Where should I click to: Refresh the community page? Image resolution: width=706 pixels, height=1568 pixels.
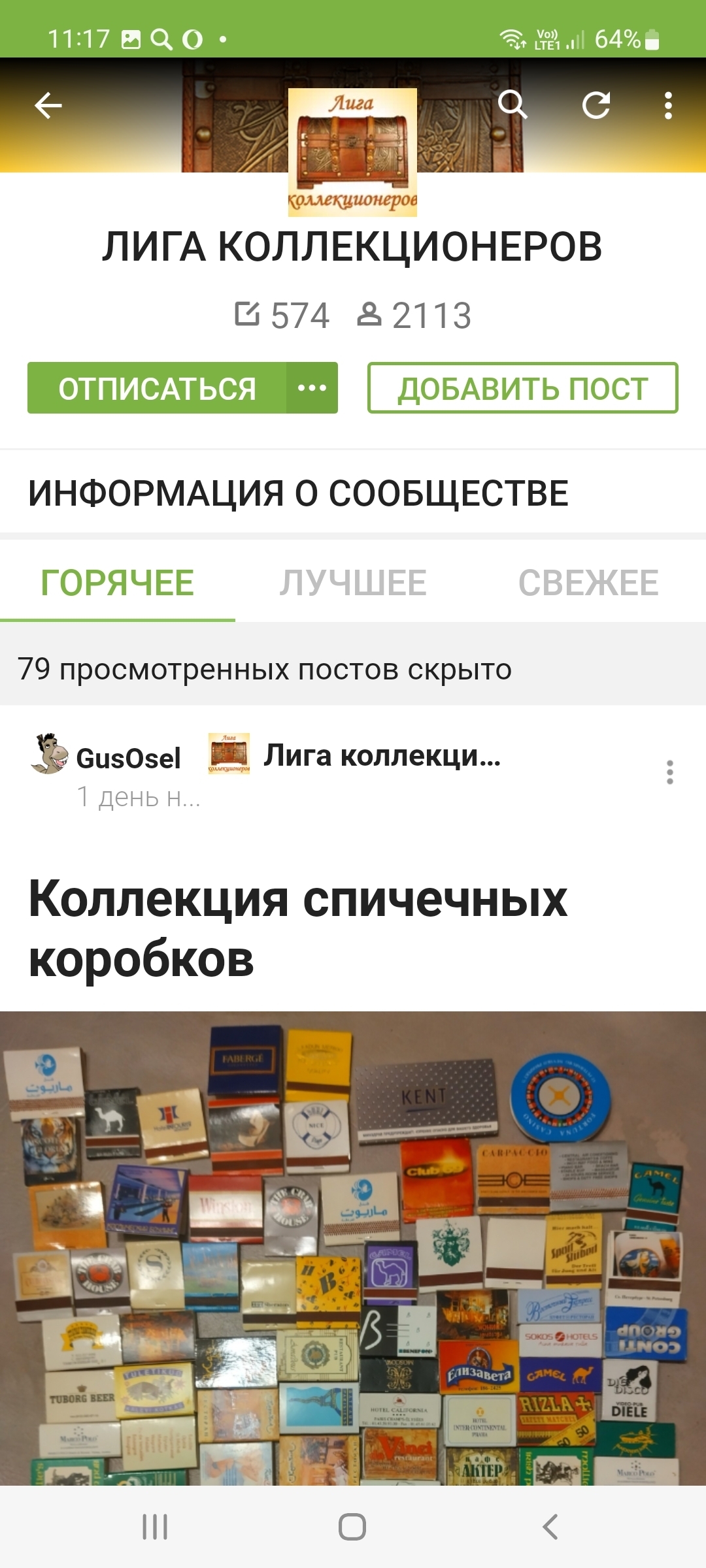596,105
